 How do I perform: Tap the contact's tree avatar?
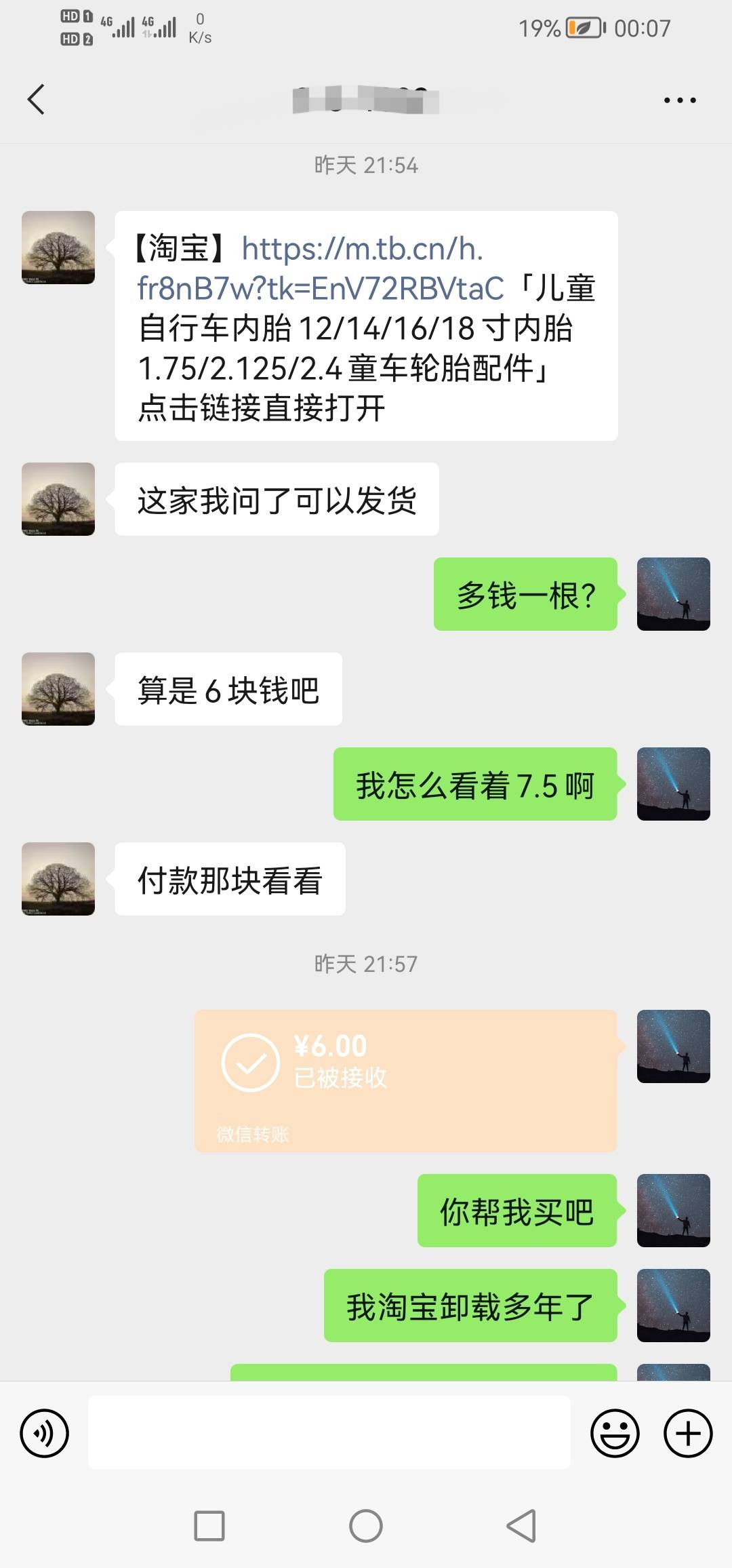(x=58, y=248)
